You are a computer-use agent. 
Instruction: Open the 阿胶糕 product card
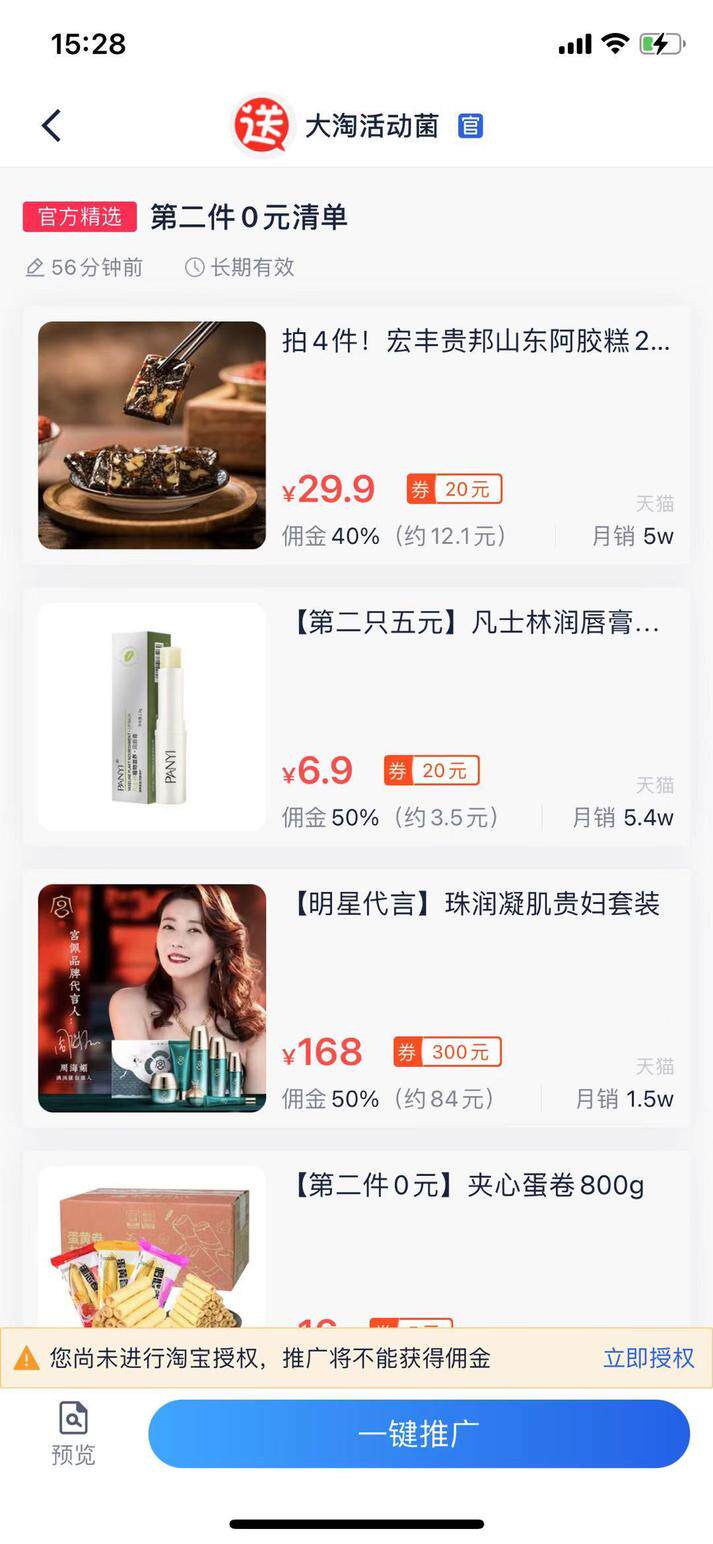pos(356,435)
